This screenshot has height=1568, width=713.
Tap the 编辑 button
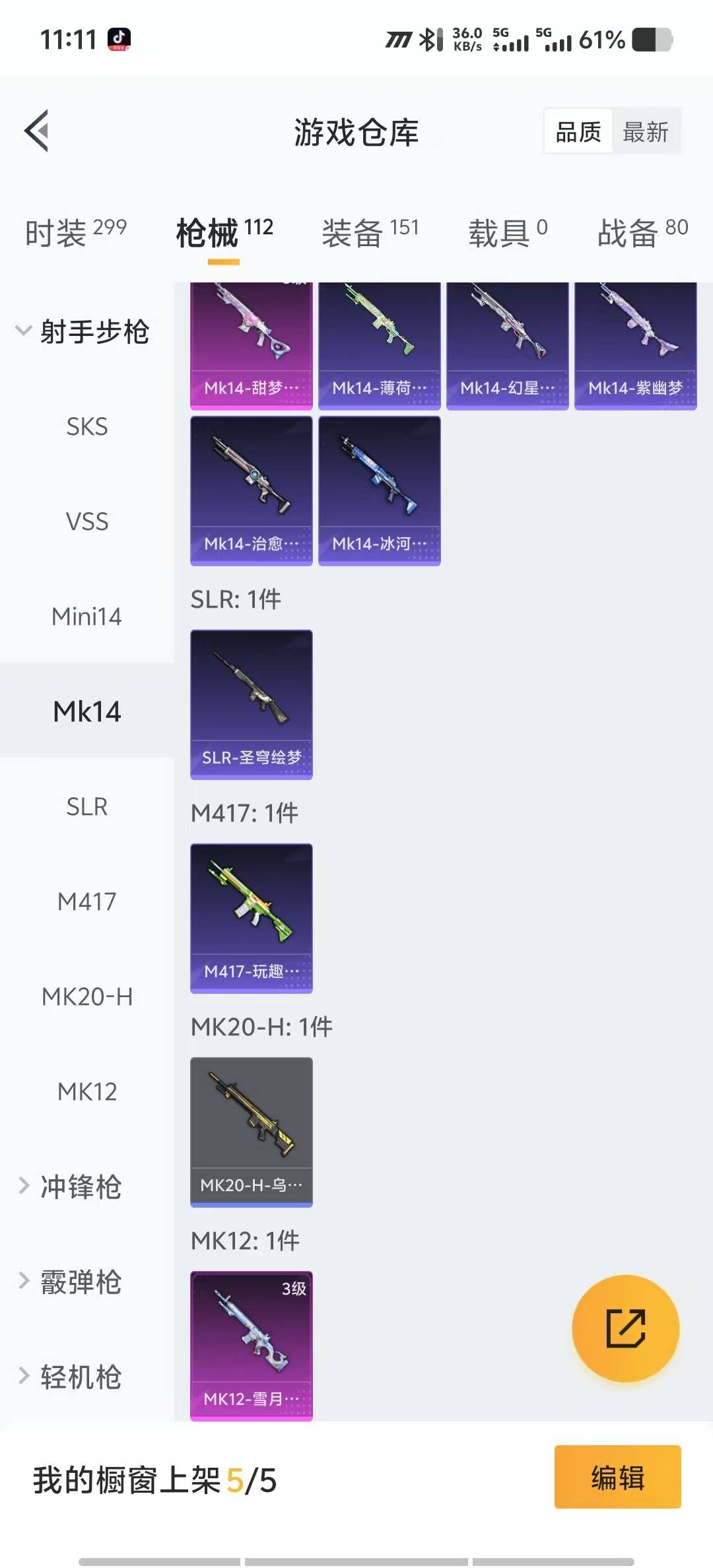(617, 1477)
